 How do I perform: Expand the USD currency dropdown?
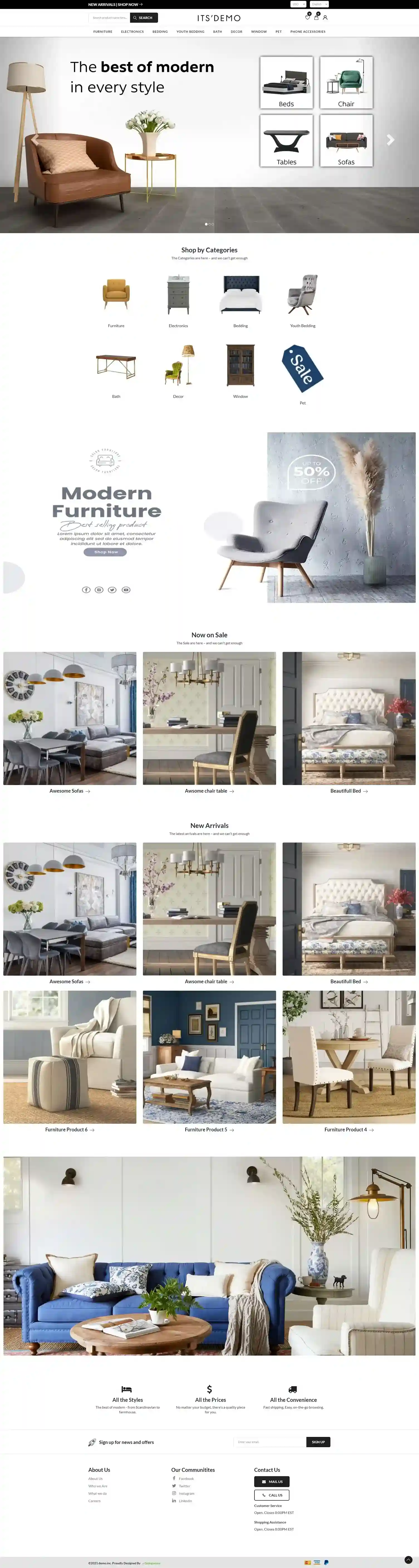(x=298, y=4)
